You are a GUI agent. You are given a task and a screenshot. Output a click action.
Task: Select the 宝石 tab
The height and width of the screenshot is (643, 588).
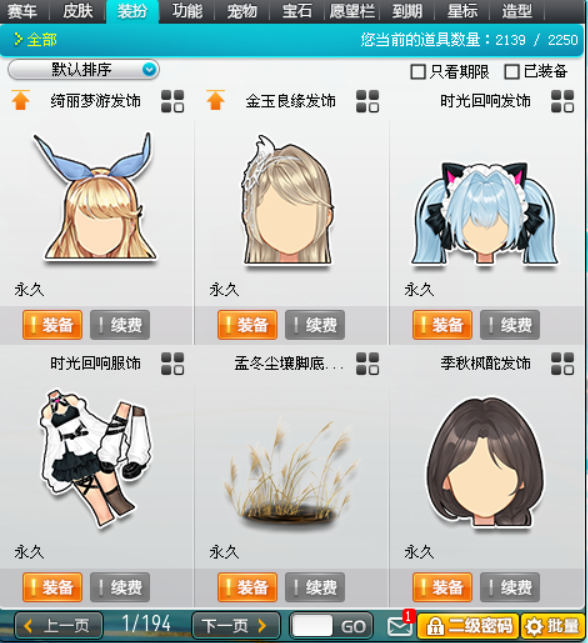click(297, 11)
